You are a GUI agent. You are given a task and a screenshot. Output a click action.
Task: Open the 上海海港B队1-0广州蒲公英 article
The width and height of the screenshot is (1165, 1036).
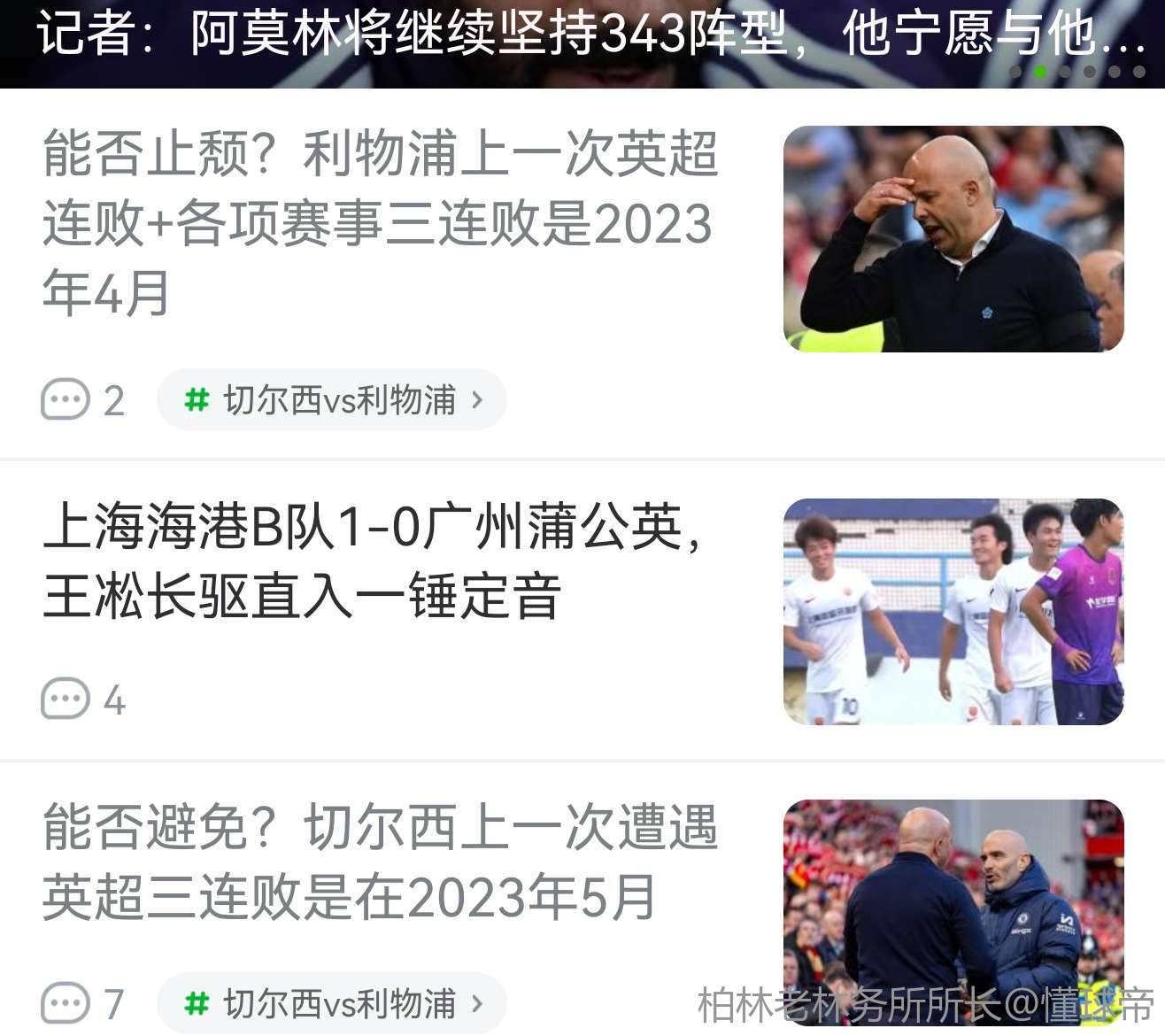[x=372, y=561]
